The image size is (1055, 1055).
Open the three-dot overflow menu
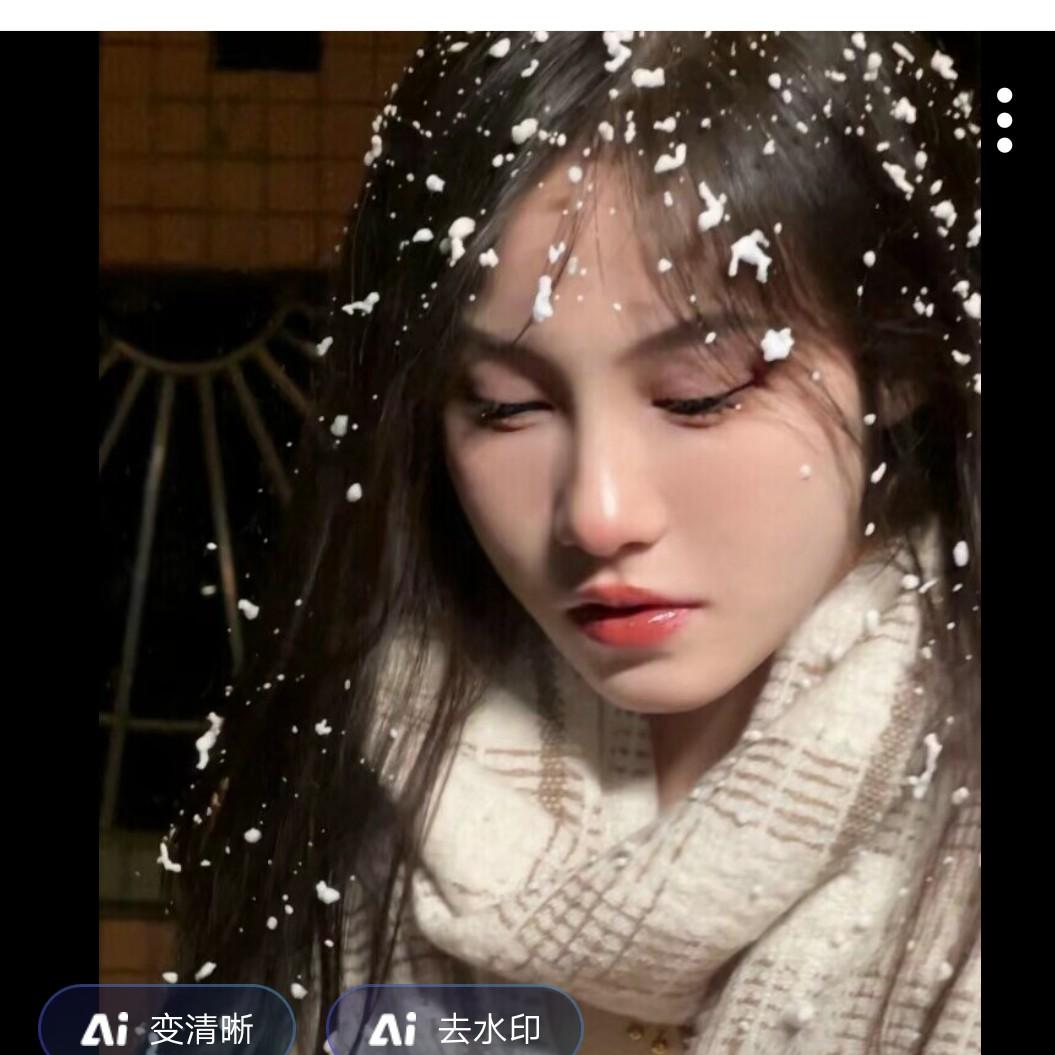[x=1004, y=120]
